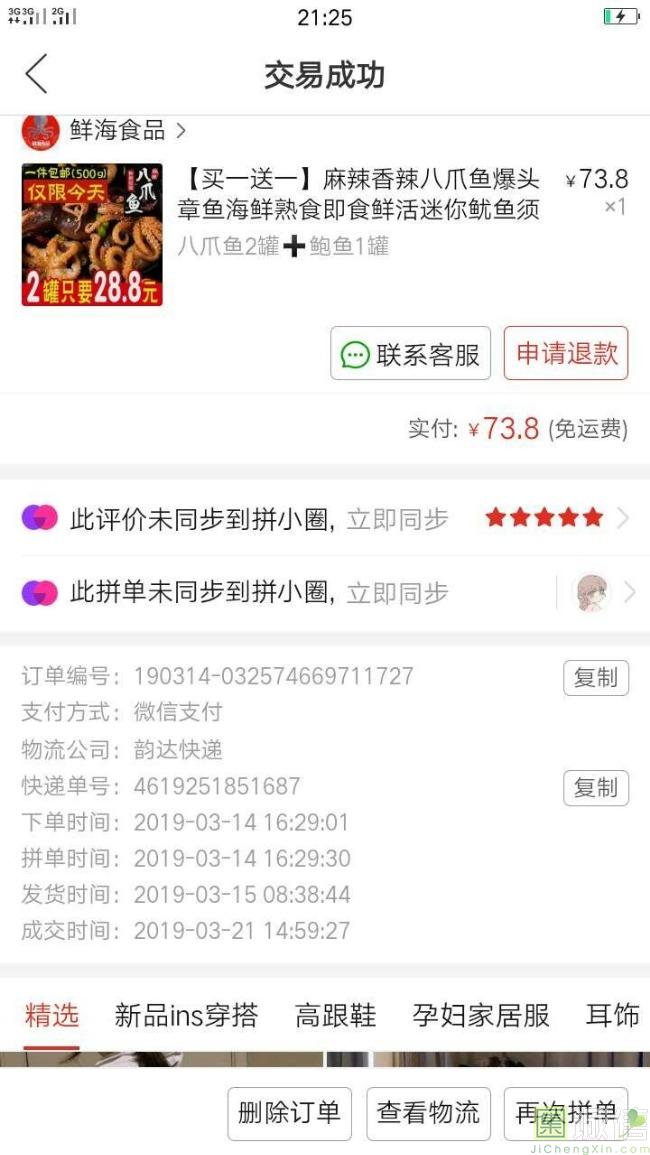Copy the 快递单号 tracking number
The height and width of the screenshot is (1155, 650).
coord(595,788)
